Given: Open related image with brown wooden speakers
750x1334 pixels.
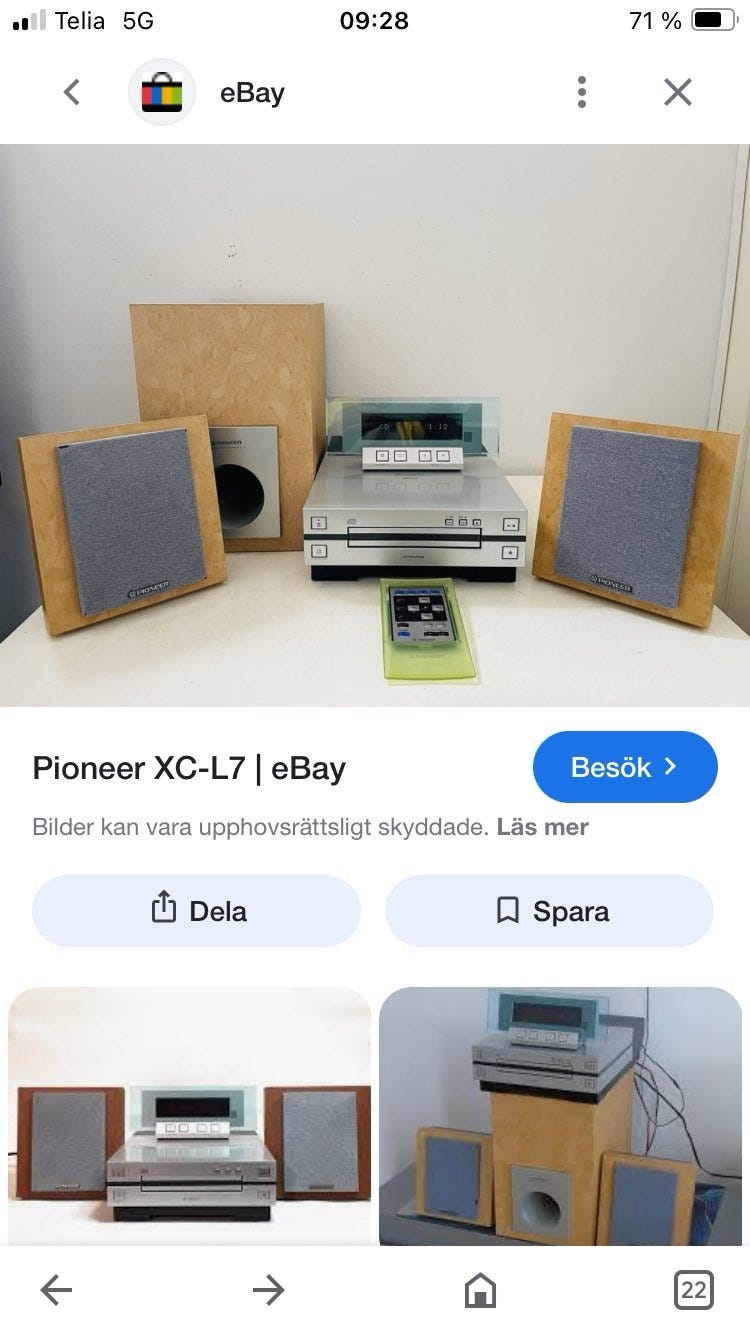Looking at the screenshot, I should tap(189, 1115).
